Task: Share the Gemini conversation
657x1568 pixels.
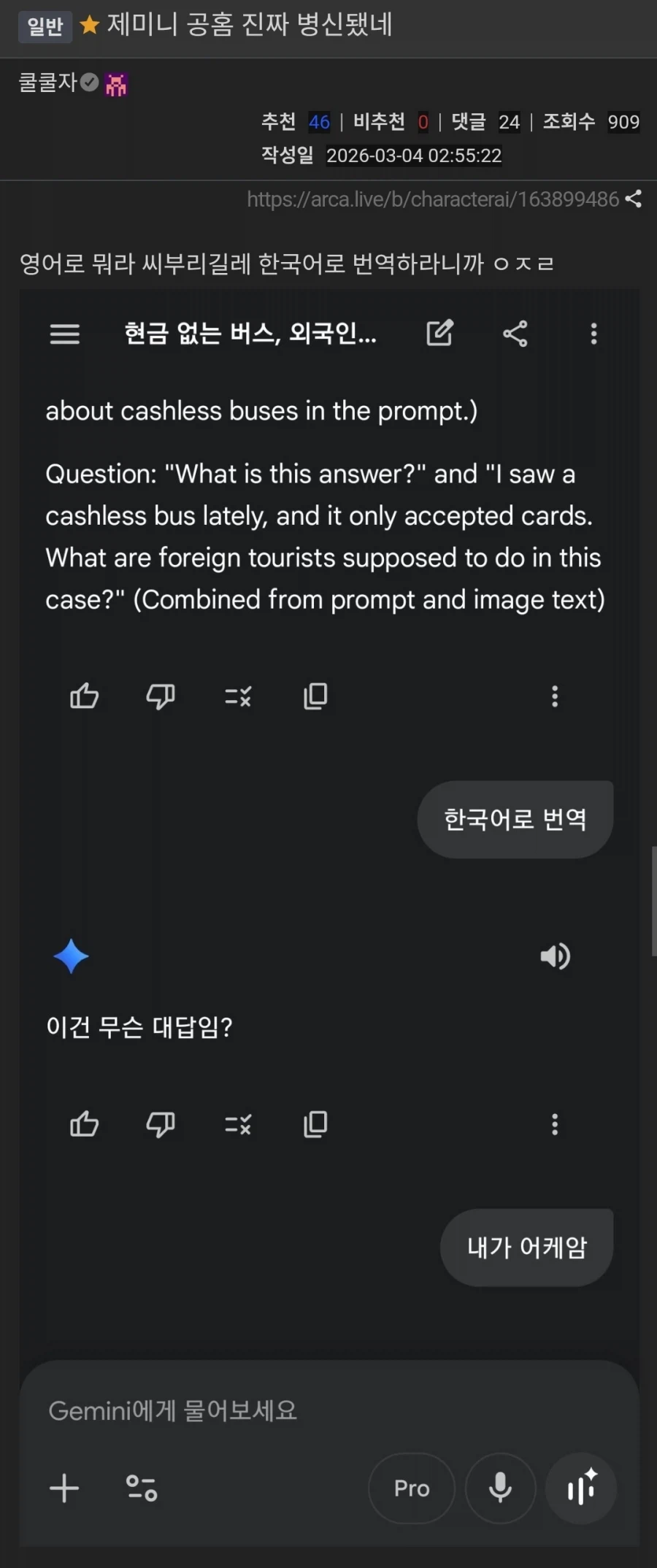Action: [515, 334]
